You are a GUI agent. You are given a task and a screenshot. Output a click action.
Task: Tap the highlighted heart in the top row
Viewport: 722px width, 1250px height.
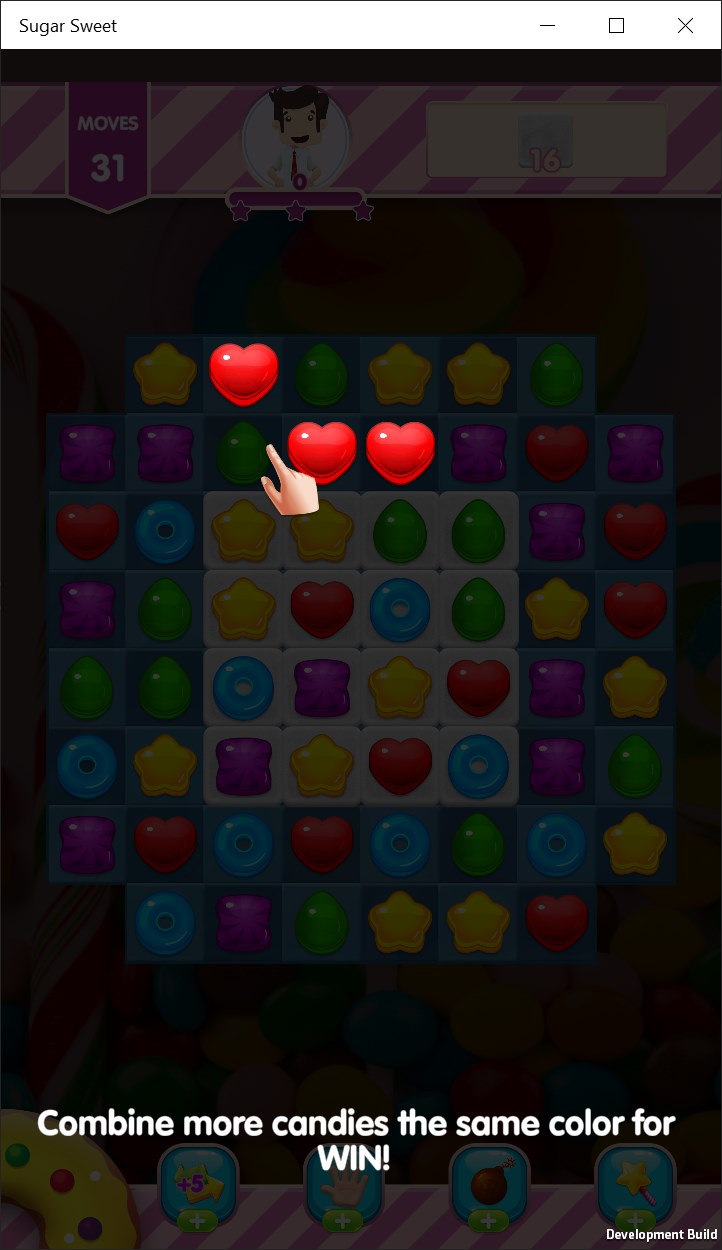pyautogui.click(x=243, y=372)
